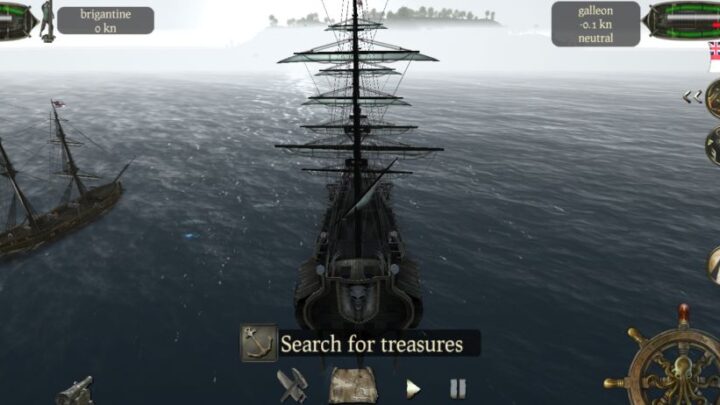Viewport: 720px width, 405px height.
Task: Pause the game
Action: [457, 388]
